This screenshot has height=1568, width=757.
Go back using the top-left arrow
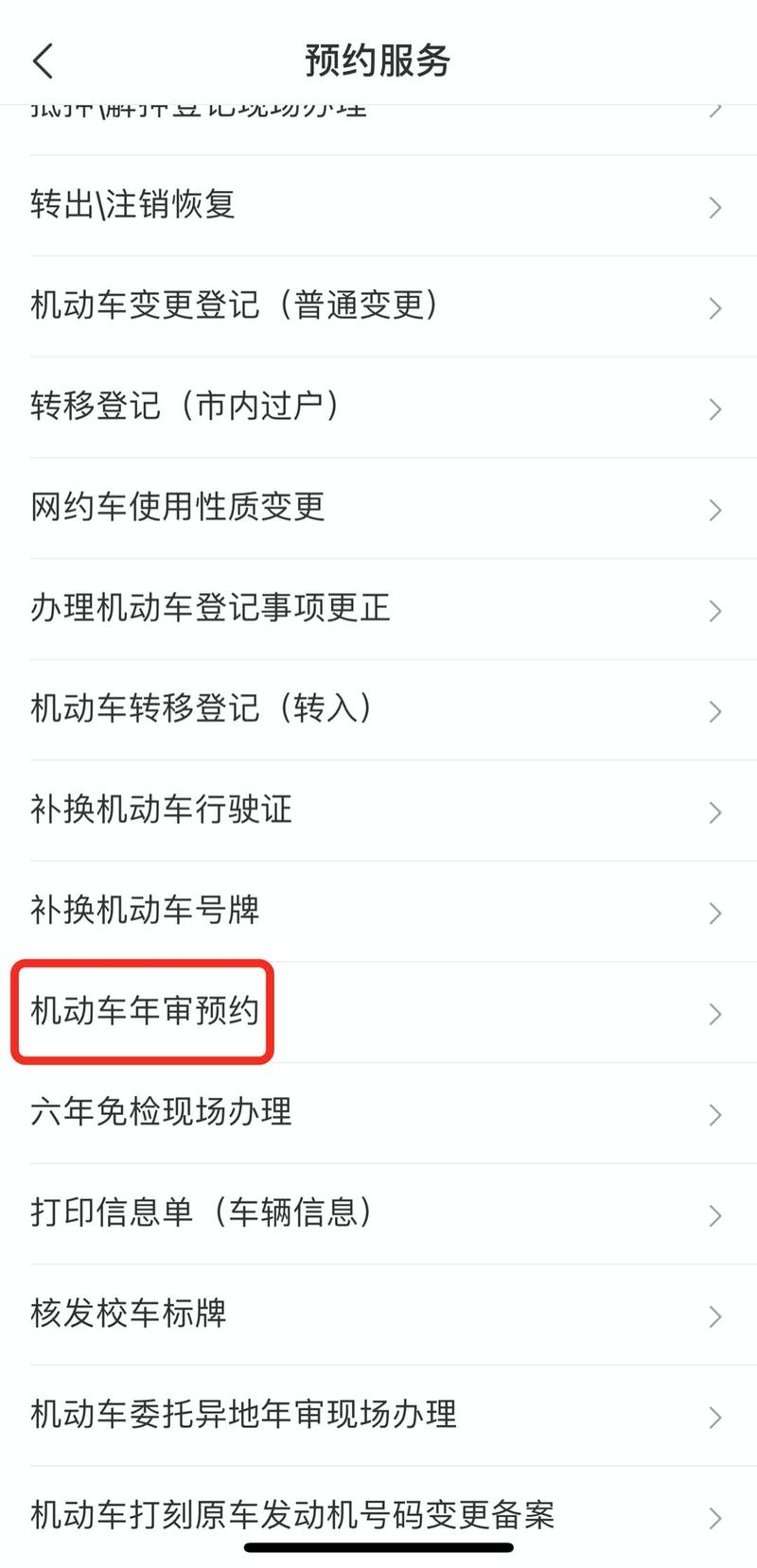44,61
